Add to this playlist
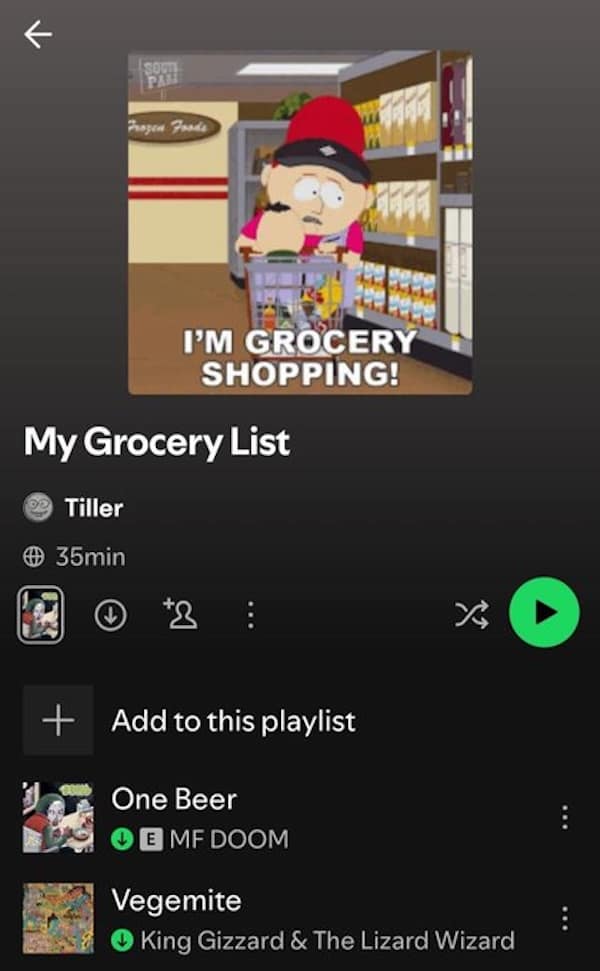 click(233, 721)
